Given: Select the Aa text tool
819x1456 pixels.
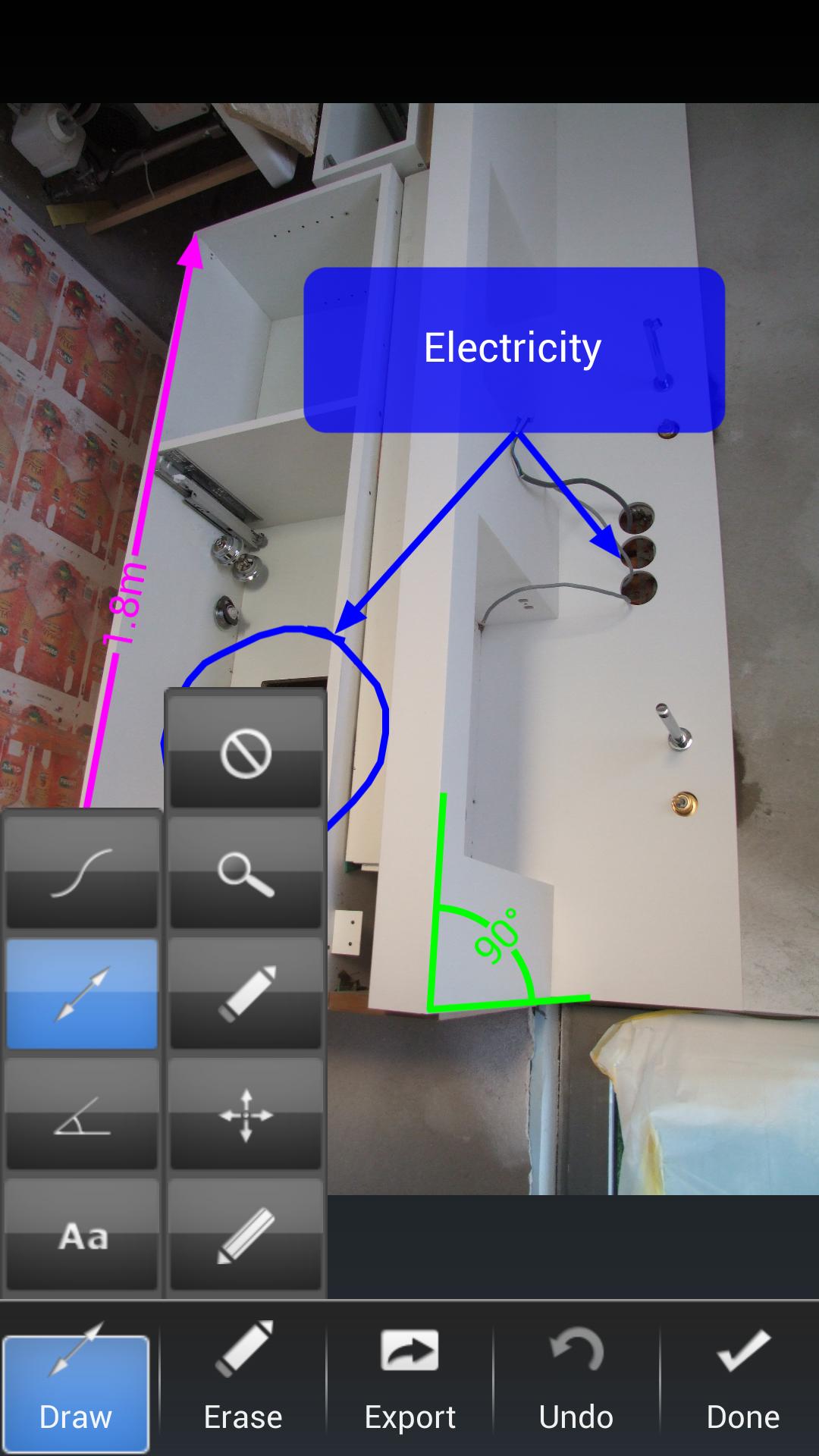Looking at the screenshot, I should point(82,1236).
